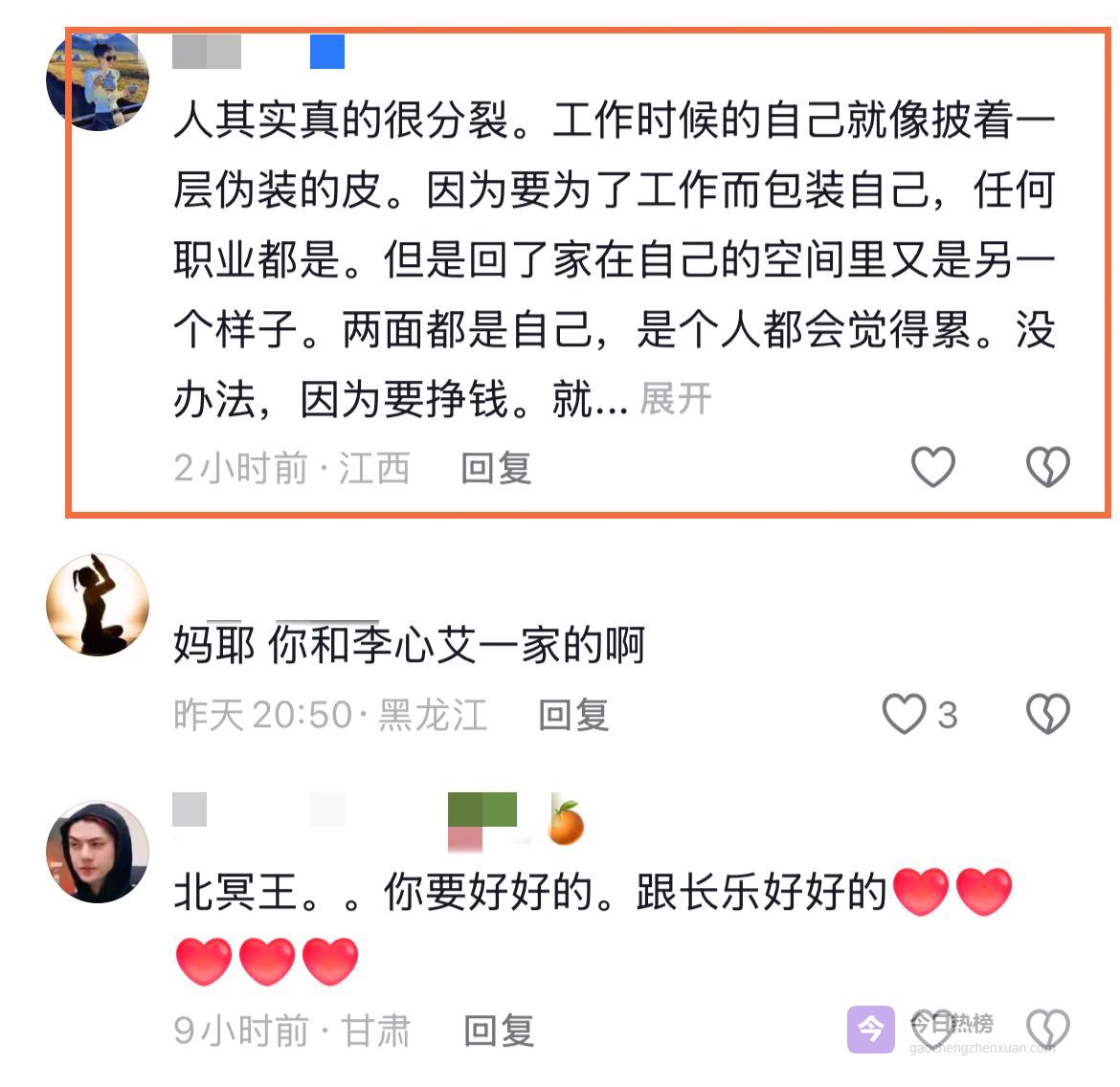This screenshot has height=1087, width=1120.
Task: Open the hooded avatar commenter's profile
Action: [x=98, y=852]
